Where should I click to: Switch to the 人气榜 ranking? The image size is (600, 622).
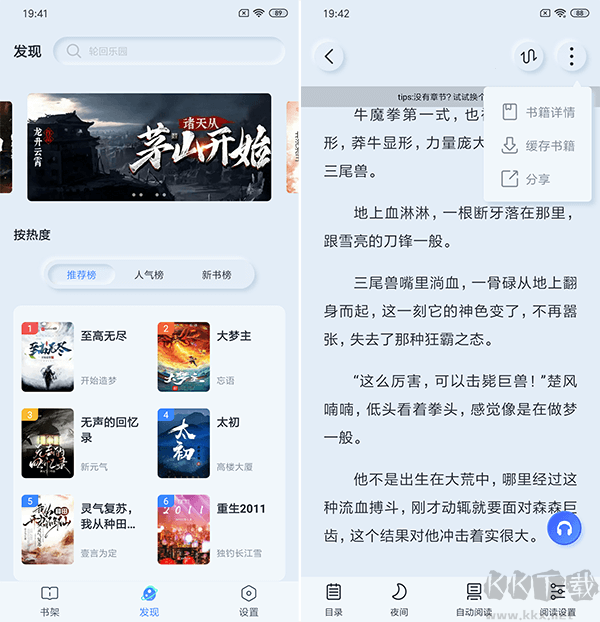[x=149, y=274]
